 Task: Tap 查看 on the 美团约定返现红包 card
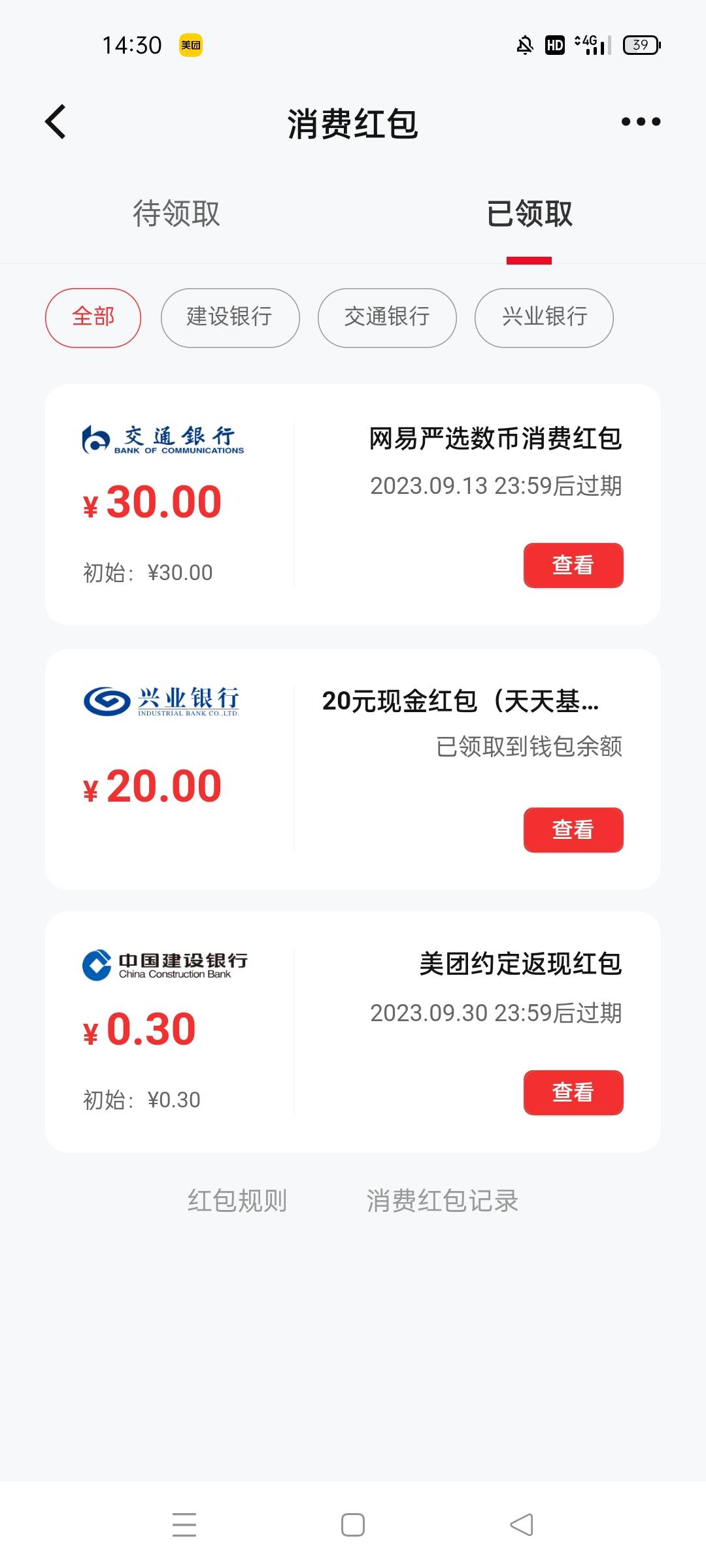pos(573,1092)
